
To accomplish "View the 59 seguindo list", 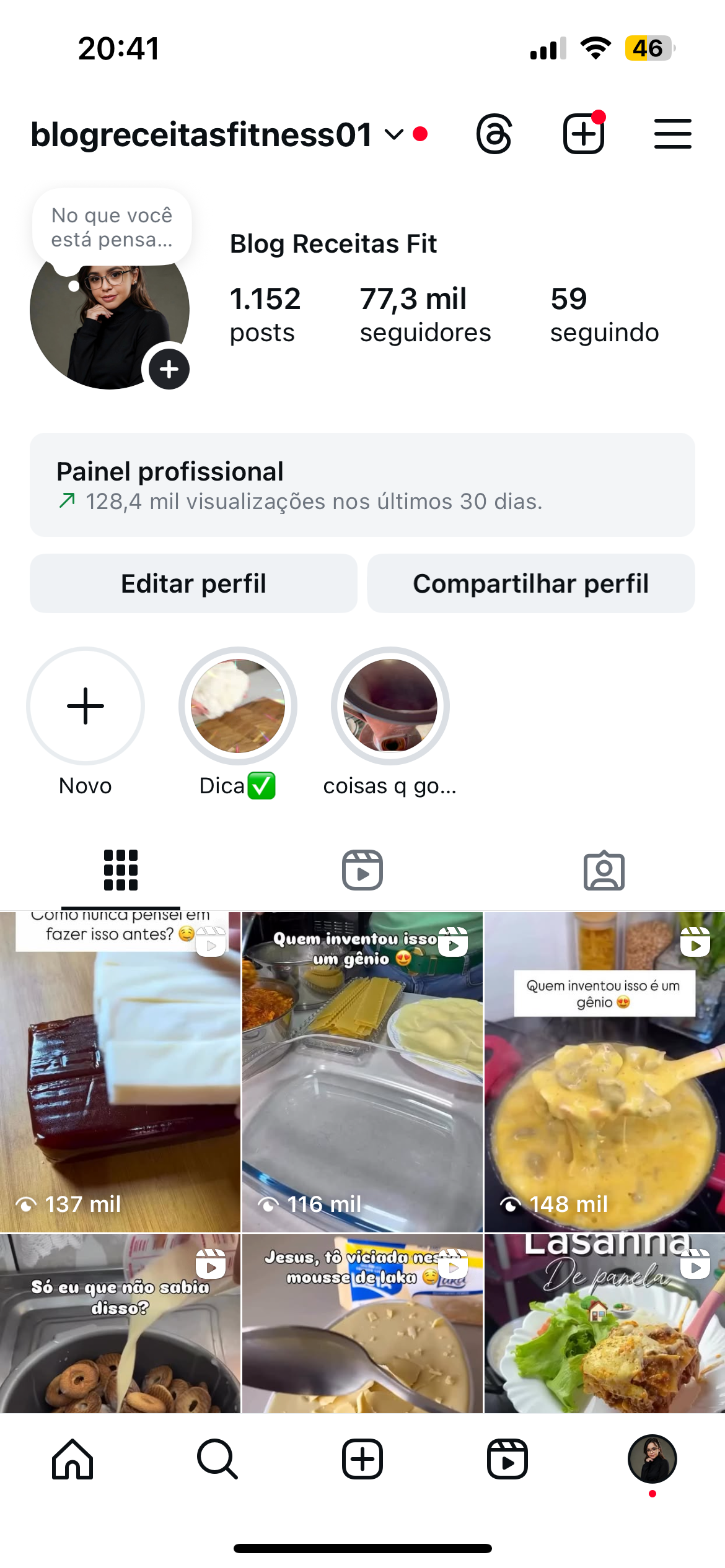I will [604, 315].
